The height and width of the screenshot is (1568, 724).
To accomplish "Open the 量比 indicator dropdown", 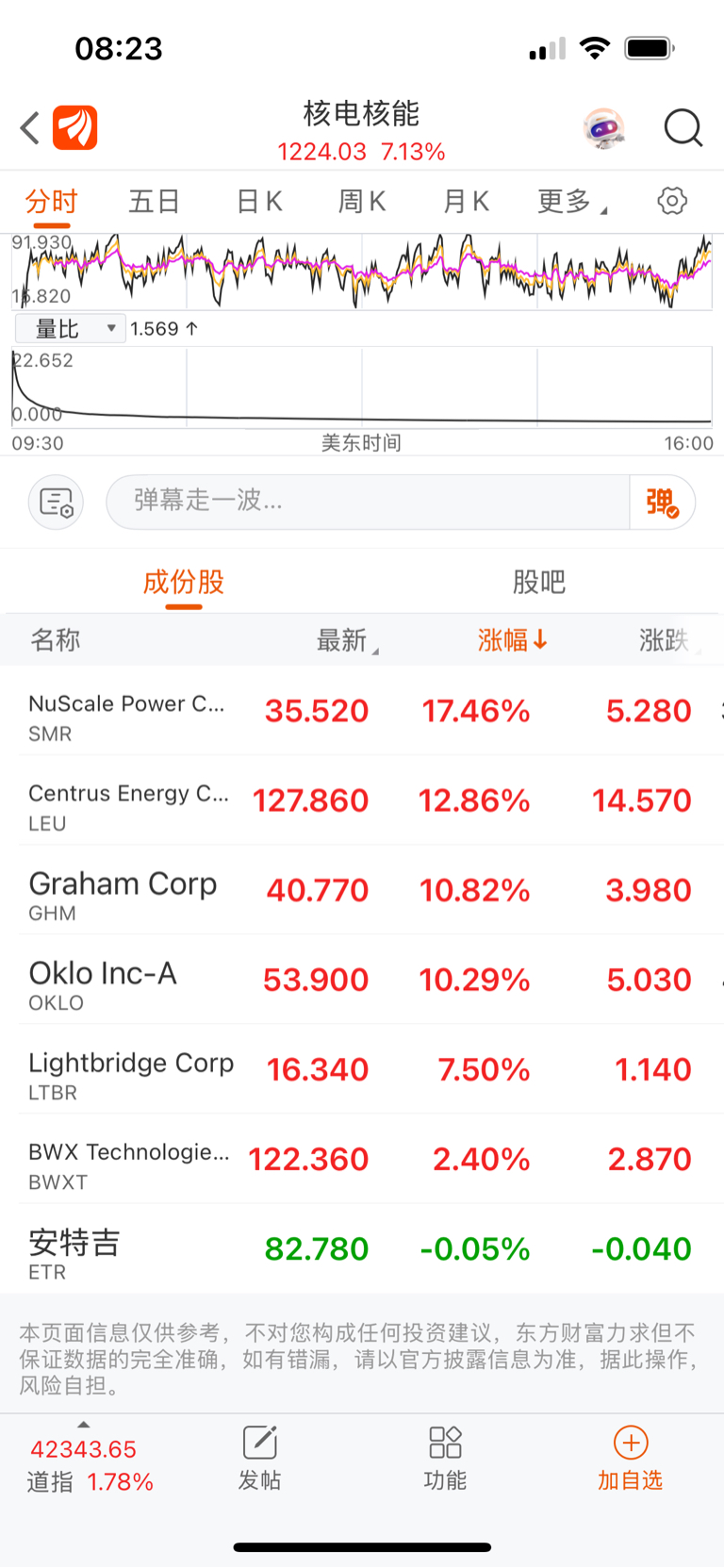I will click(70, 328).
